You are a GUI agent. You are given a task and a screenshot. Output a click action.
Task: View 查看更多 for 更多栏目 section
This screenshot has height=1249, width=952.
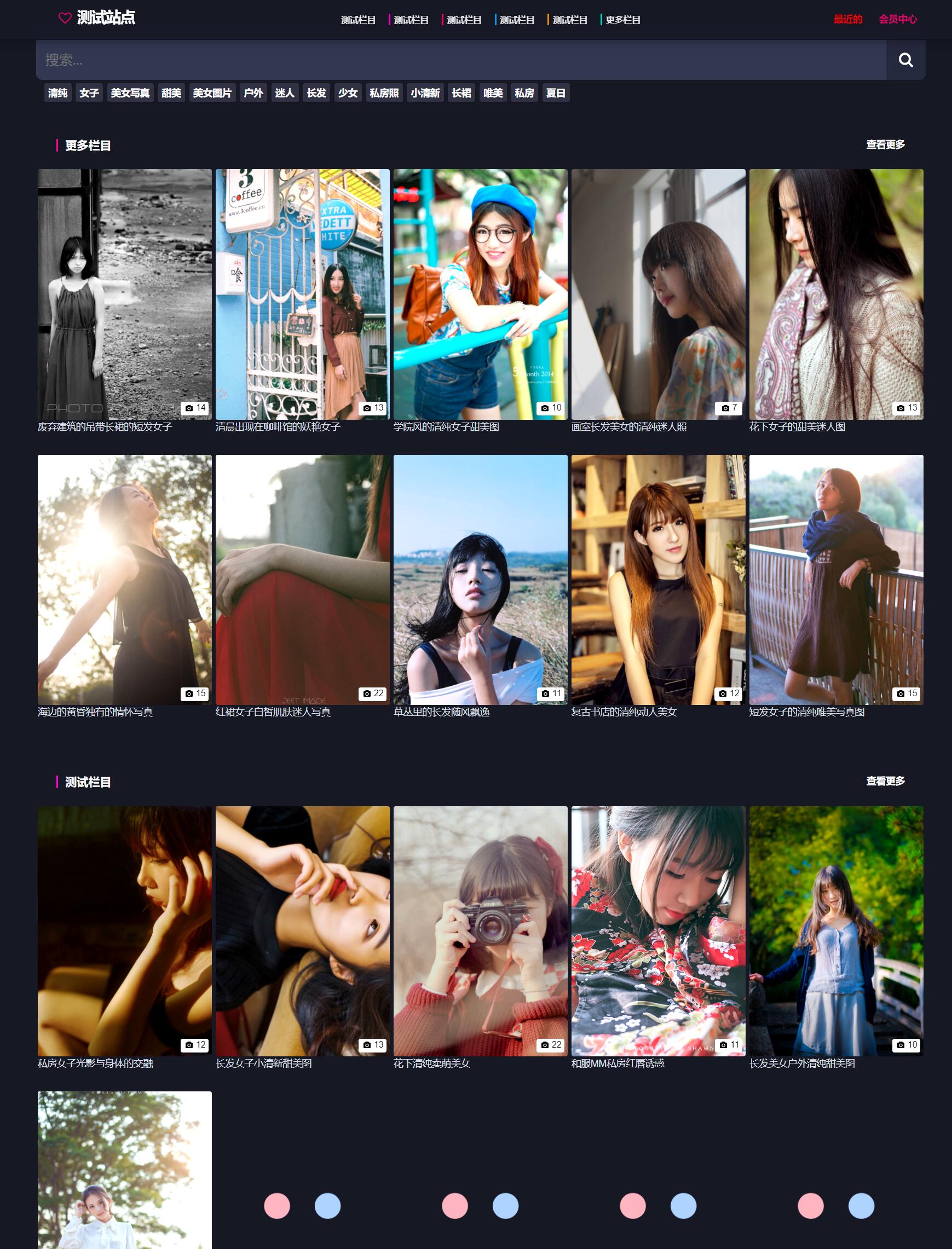tap(885, 144)
